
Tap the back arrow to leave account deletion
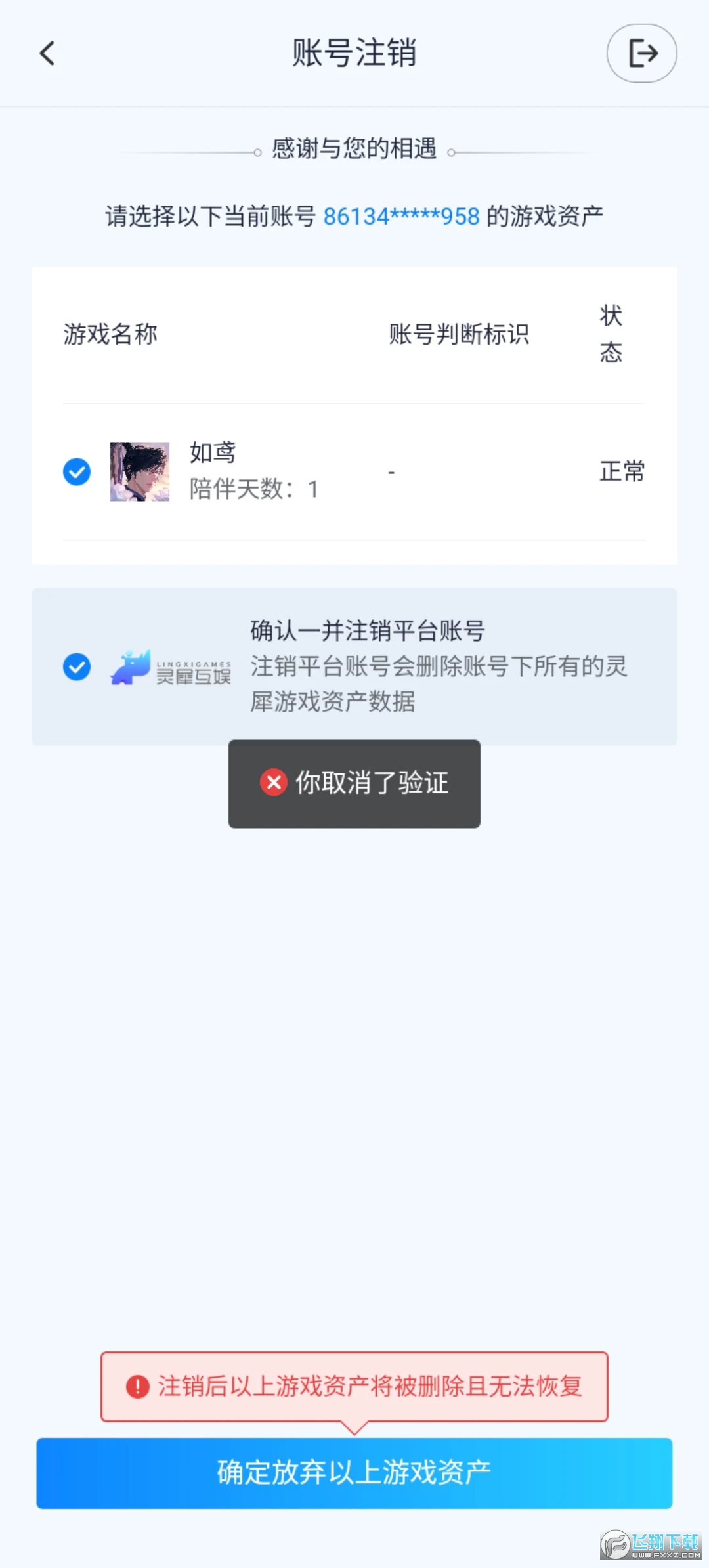(x=47, y=54)
